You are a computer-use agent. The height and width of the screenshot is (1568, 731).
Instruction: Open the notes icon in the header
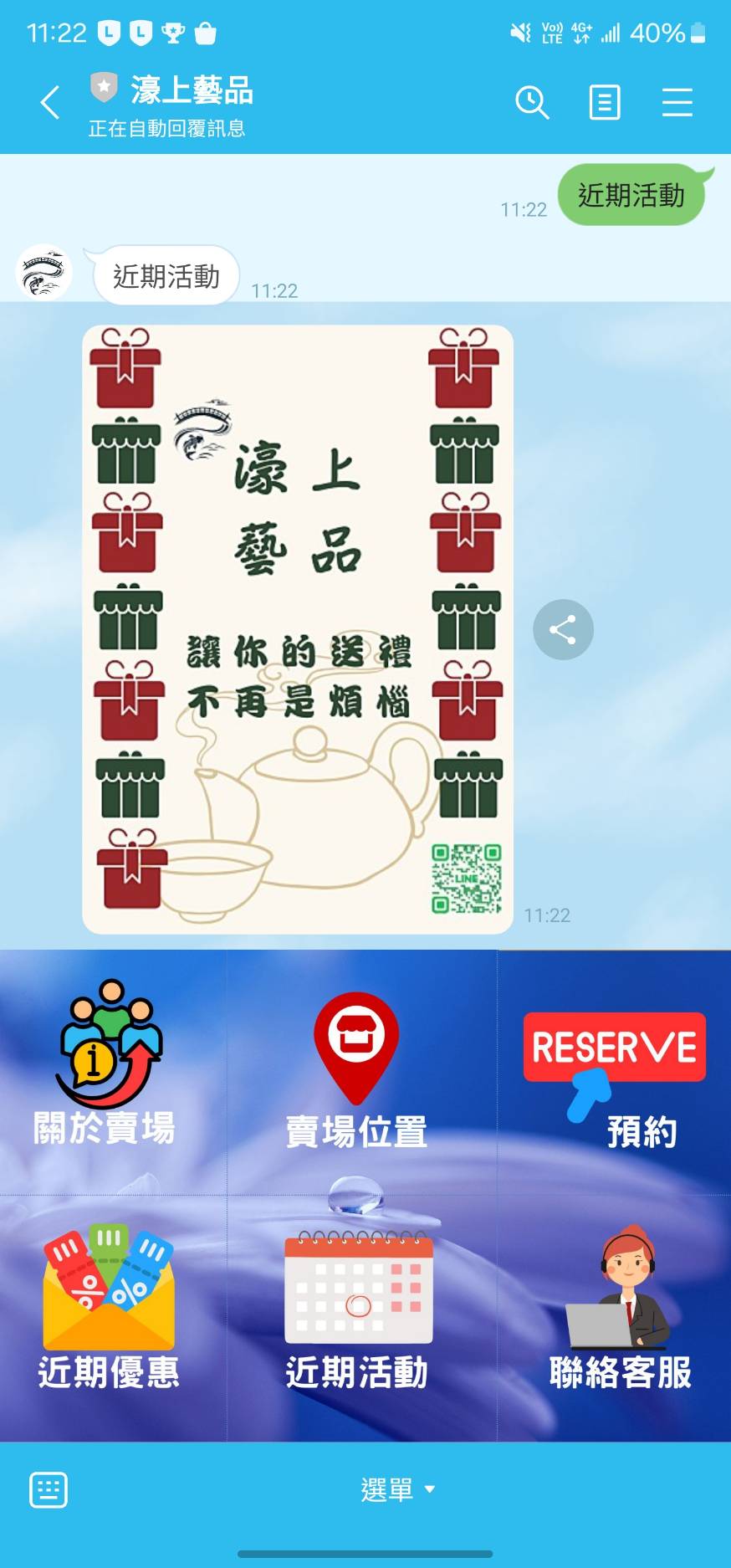click(604, 103)
